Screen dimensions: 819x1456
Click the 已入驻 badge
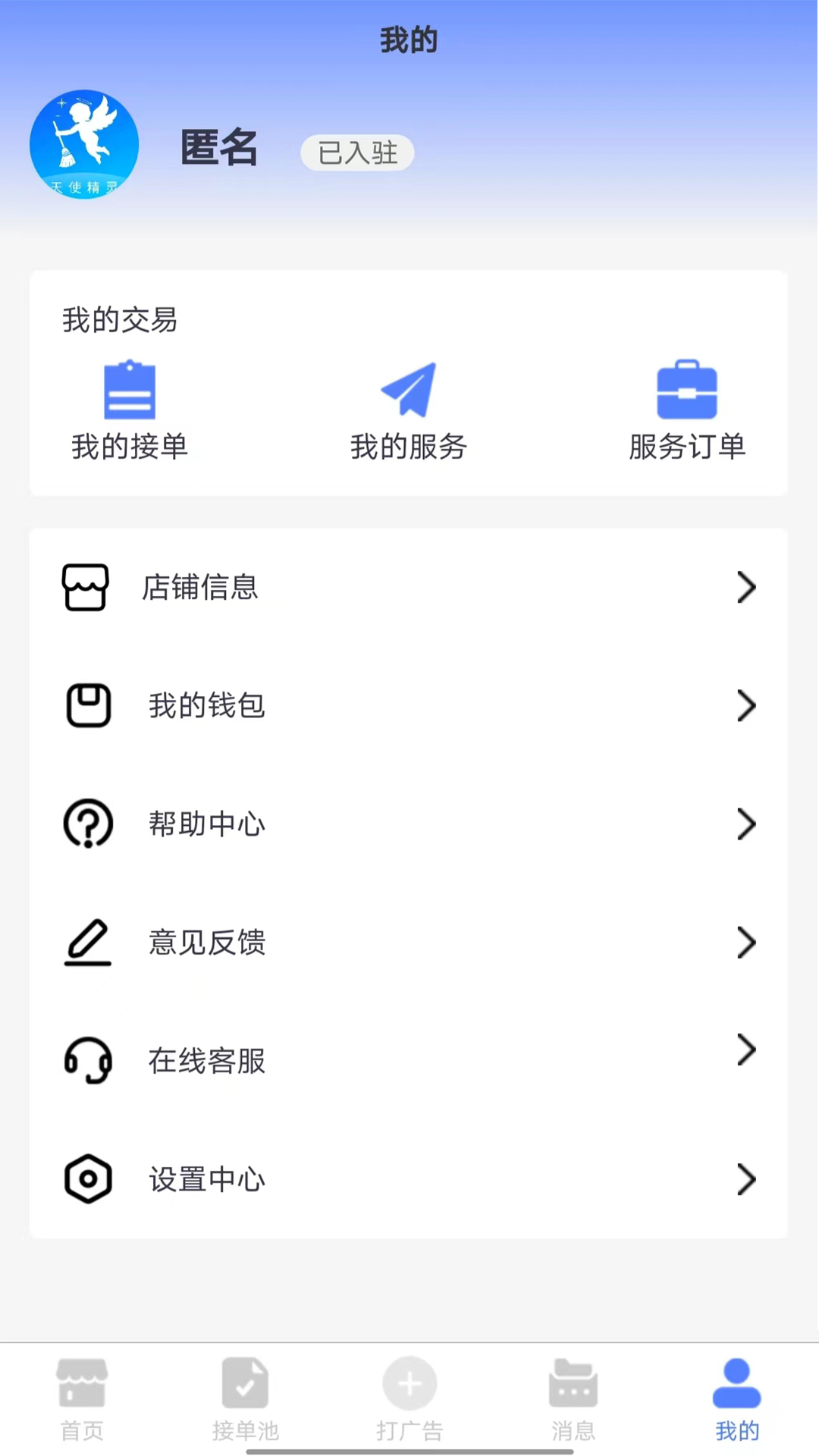(x=356, y=152)
